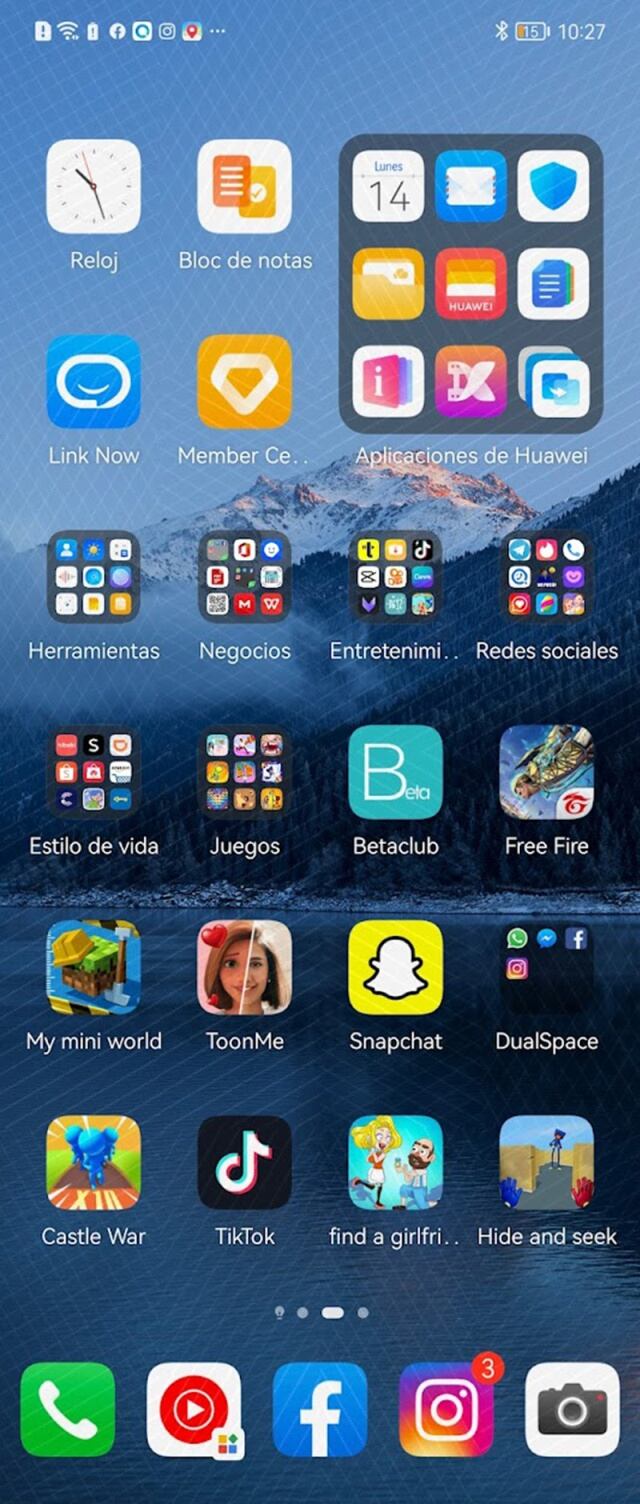Open the Juegos folder
Screen dimensions: 640x1504
pyautogui.click(x=245, y=772)
